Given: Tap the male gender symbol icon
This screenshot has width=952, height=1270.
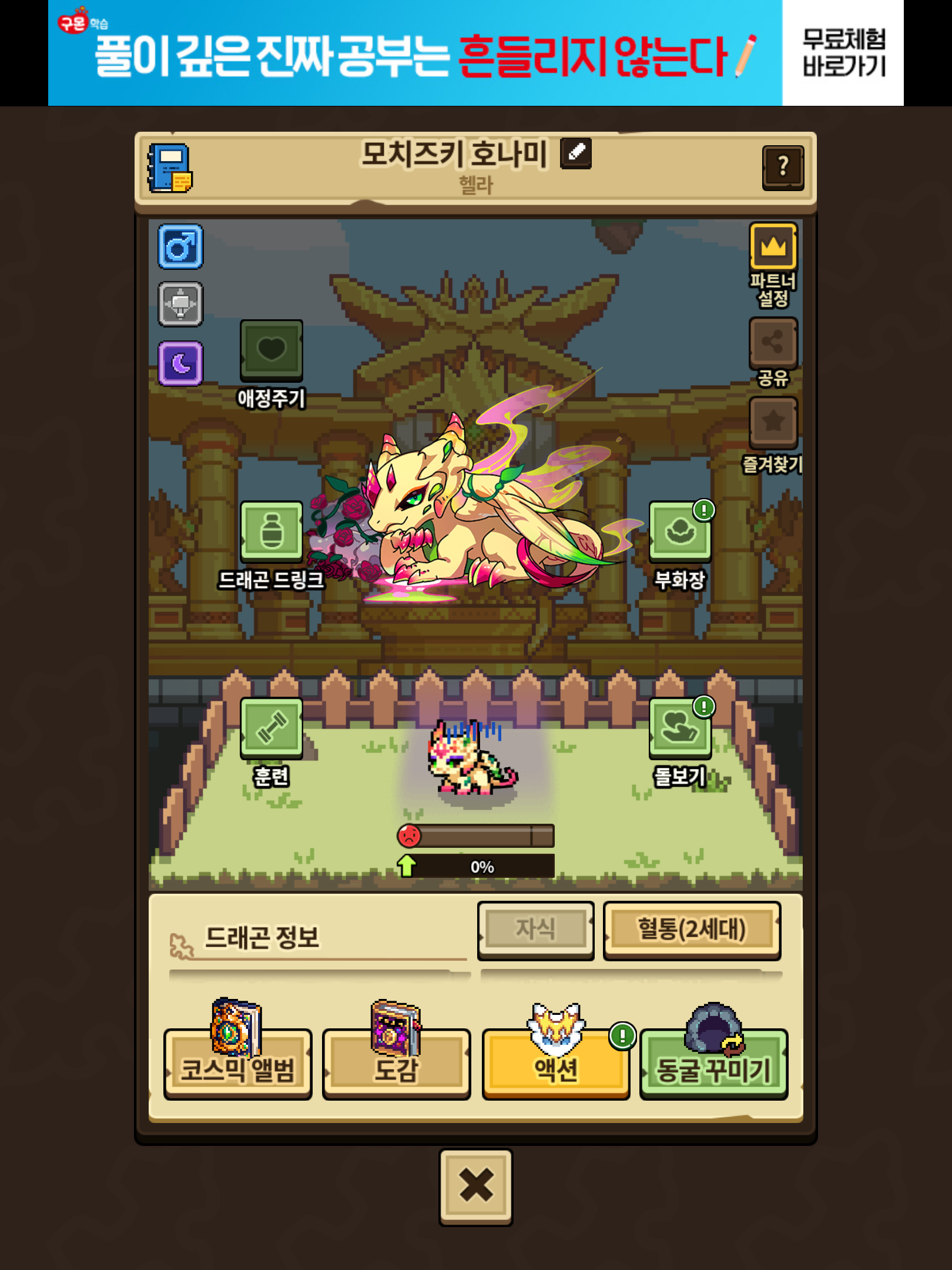Looking at the screenshot, I should coord(180,246).
